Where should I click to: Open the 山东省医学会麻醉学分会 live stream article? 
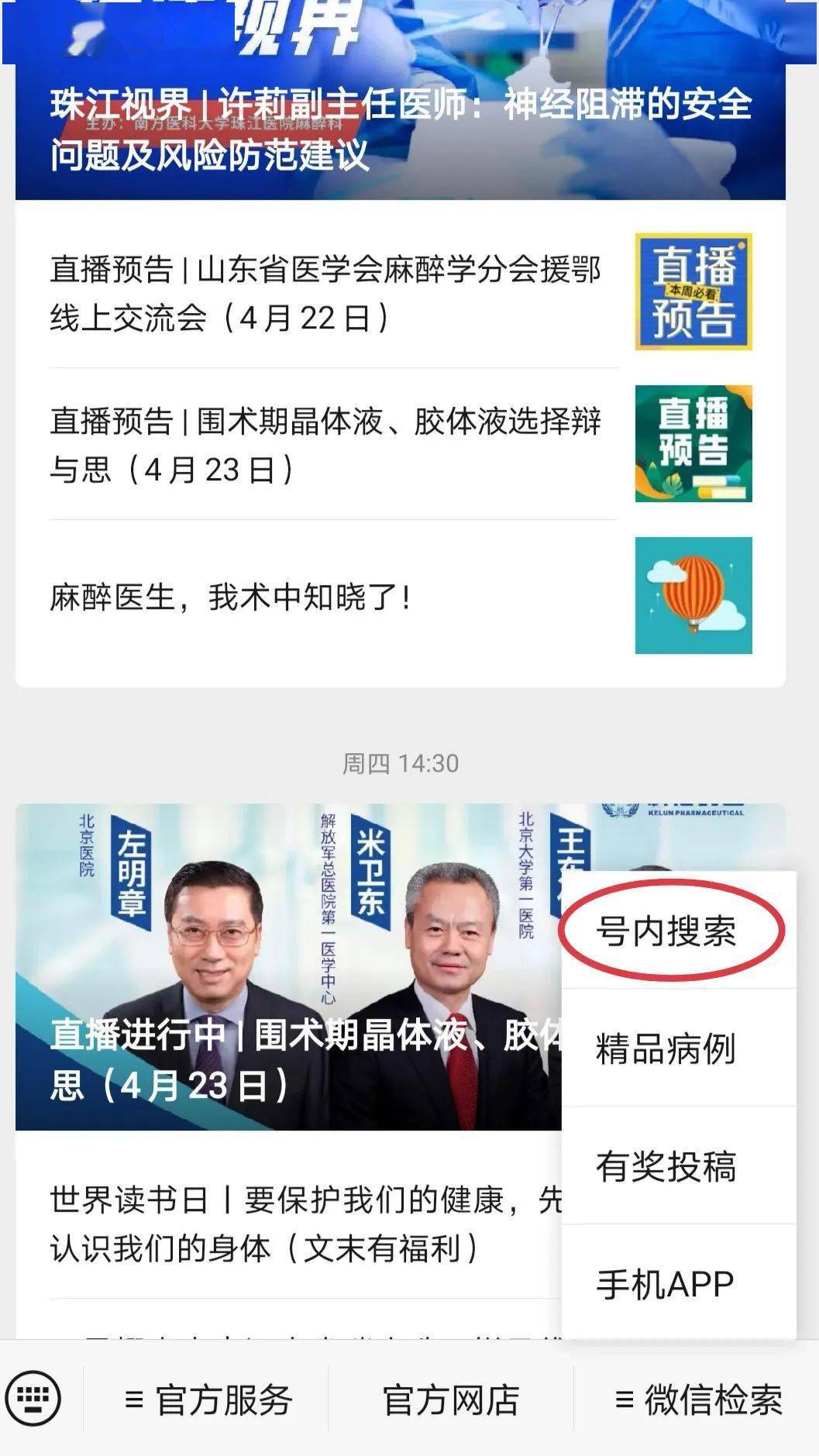click(x=325, y=291)
